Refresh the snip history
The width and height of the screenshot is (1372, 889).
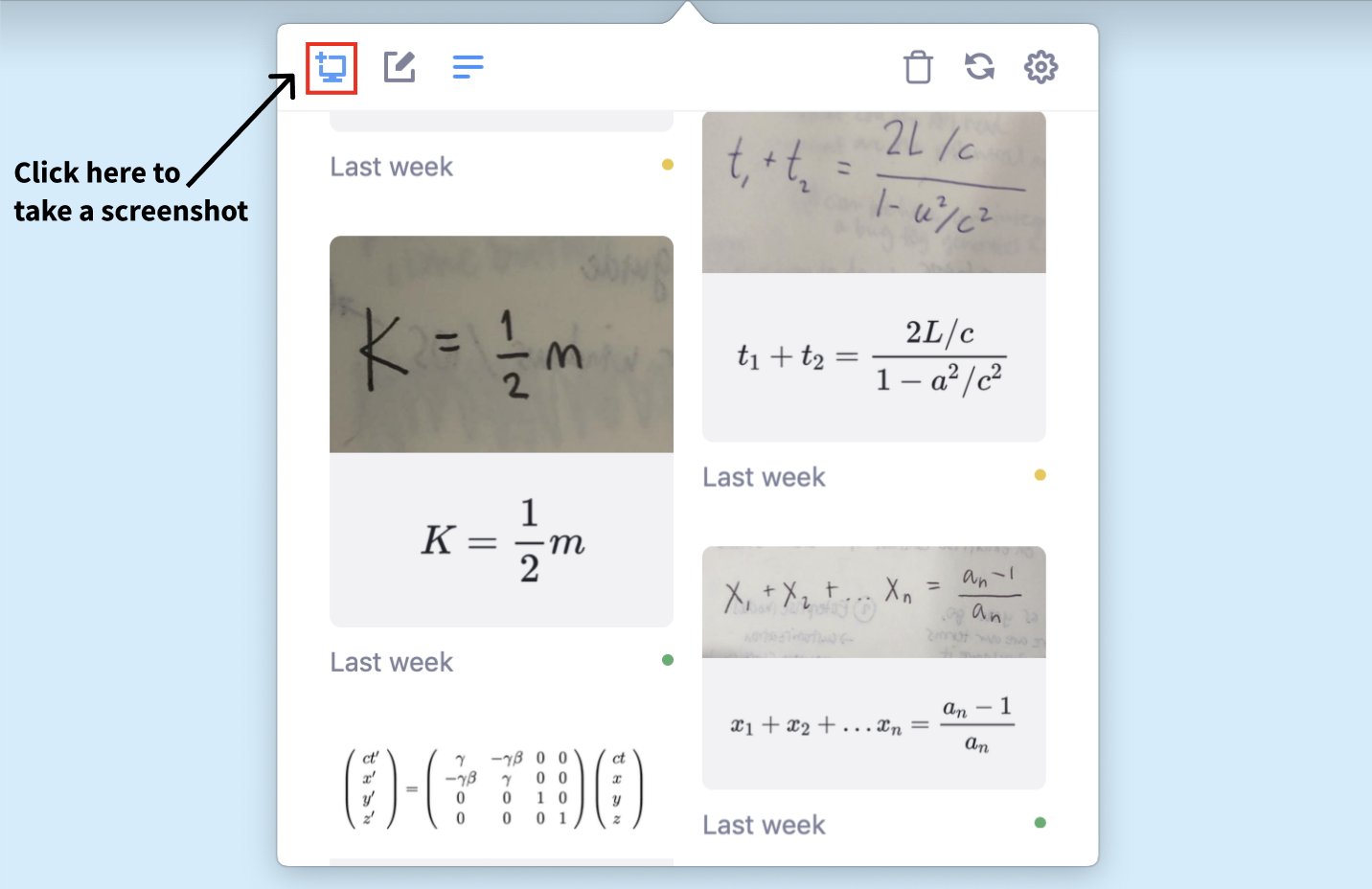[x=979, y=67]
